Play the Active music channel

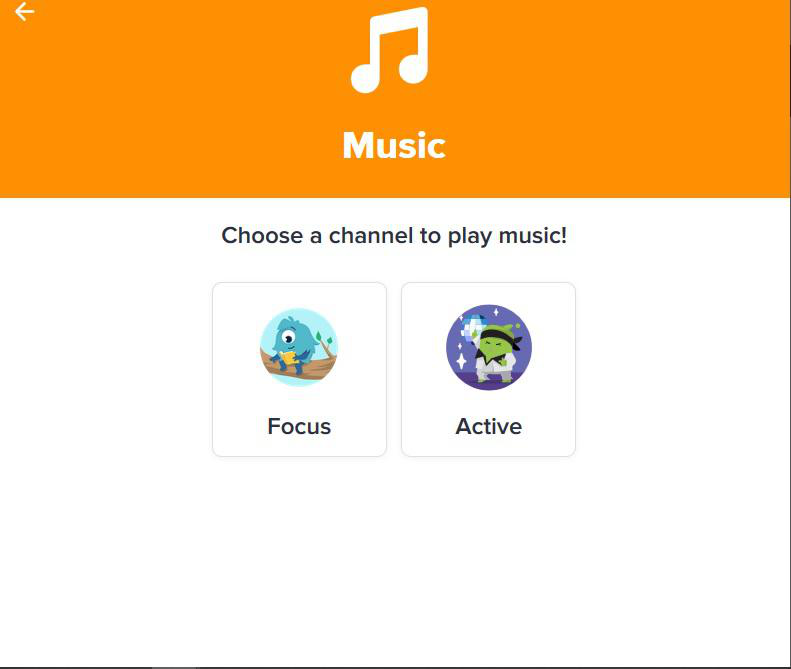(488, 369)
